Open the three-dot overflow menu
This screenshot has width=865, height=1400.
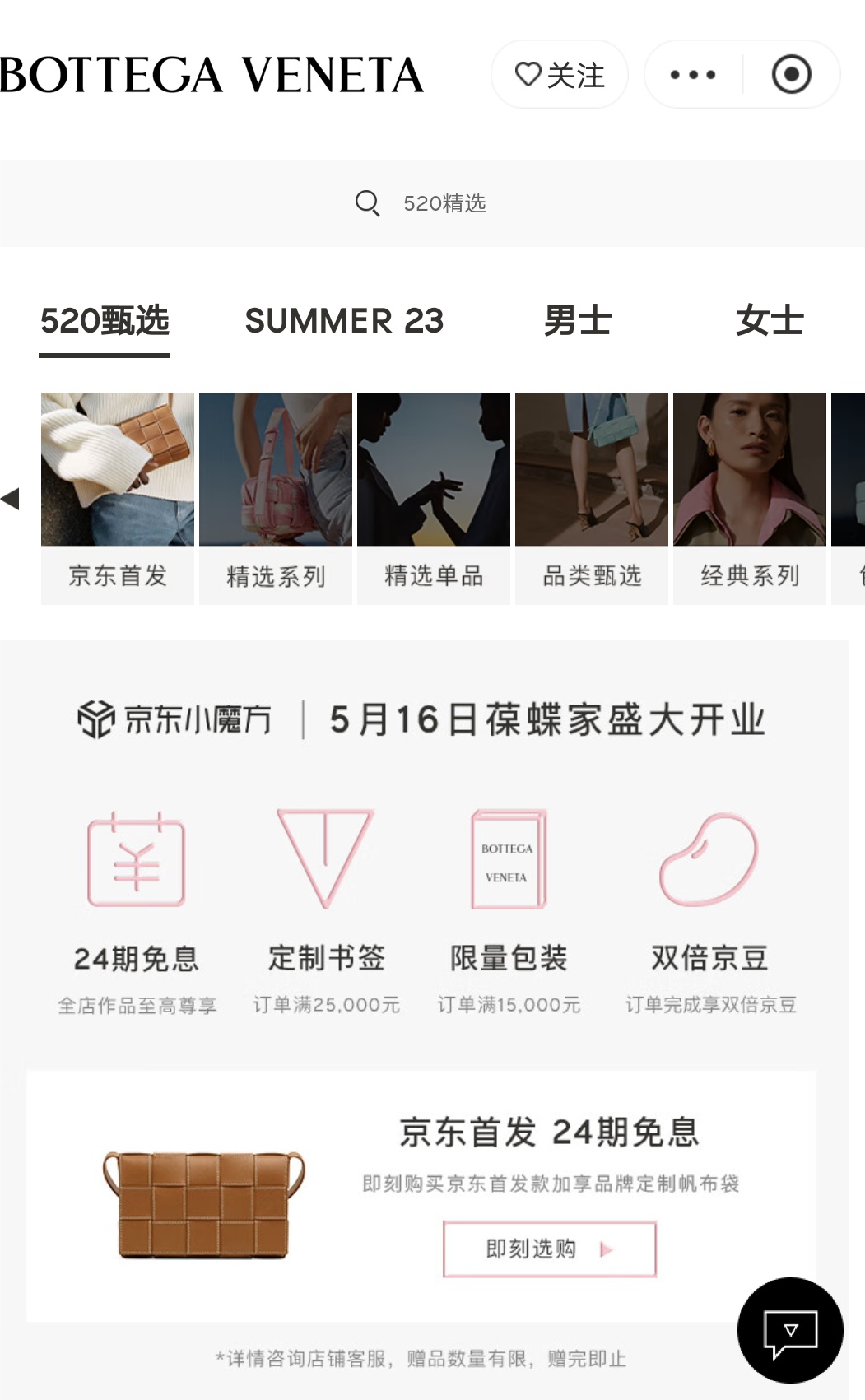[692, 75]
